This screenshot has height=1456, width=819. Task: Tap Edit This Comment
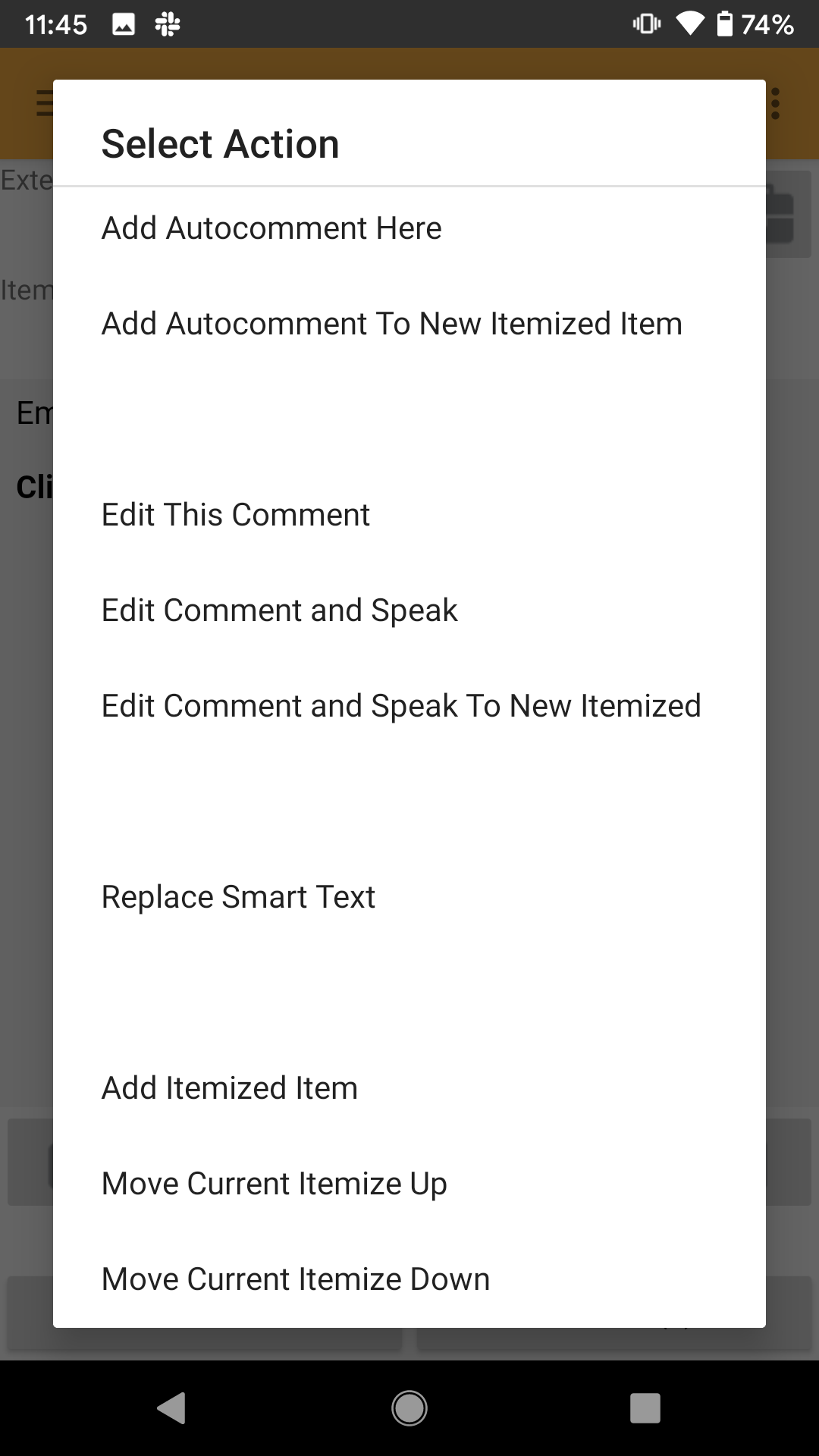[236, 515]
